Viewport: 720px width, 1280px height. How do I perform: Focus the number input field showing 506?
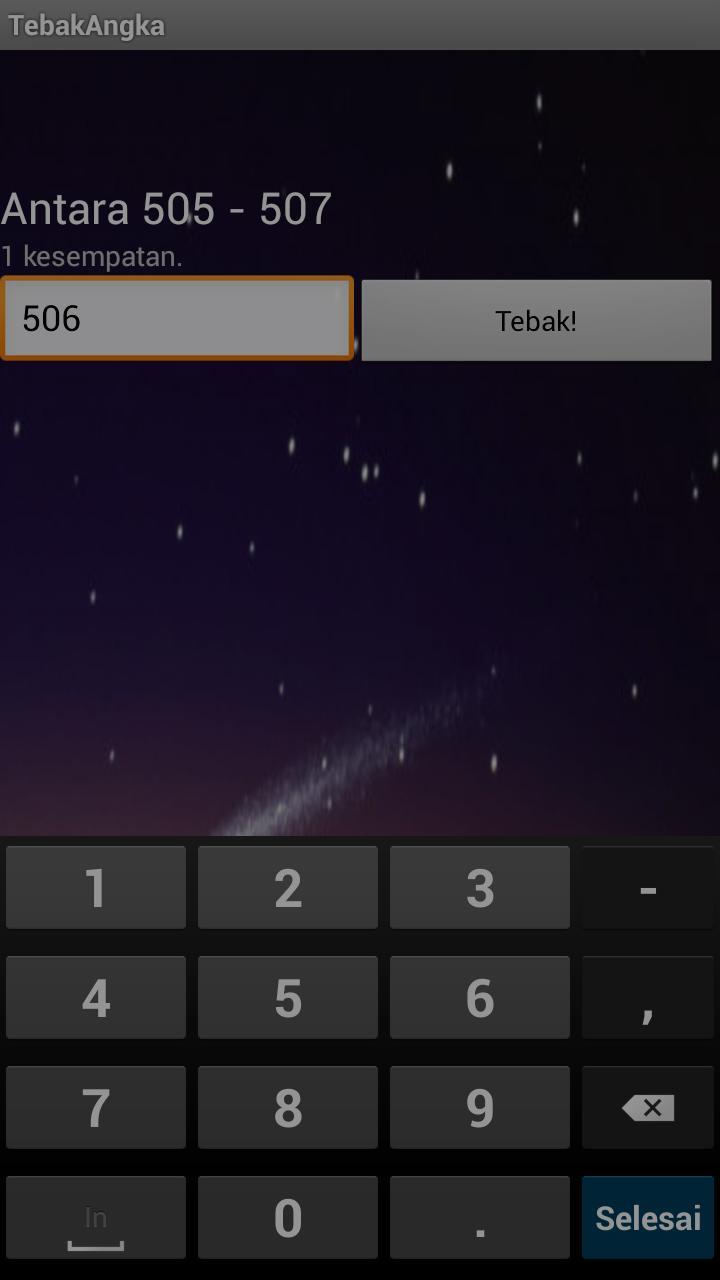click(x=177, y=318)
